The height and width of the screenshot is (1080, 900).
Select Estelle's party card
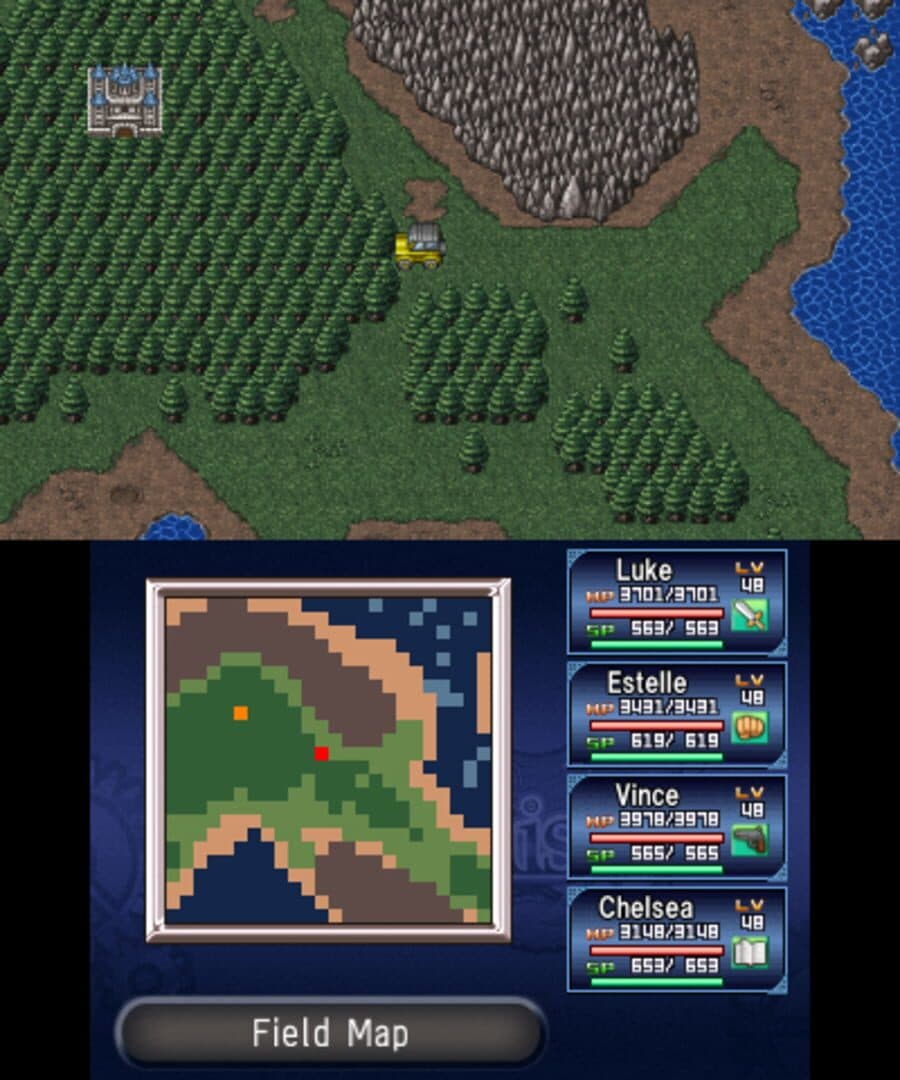pyautogui.click(x=676, y=714)
